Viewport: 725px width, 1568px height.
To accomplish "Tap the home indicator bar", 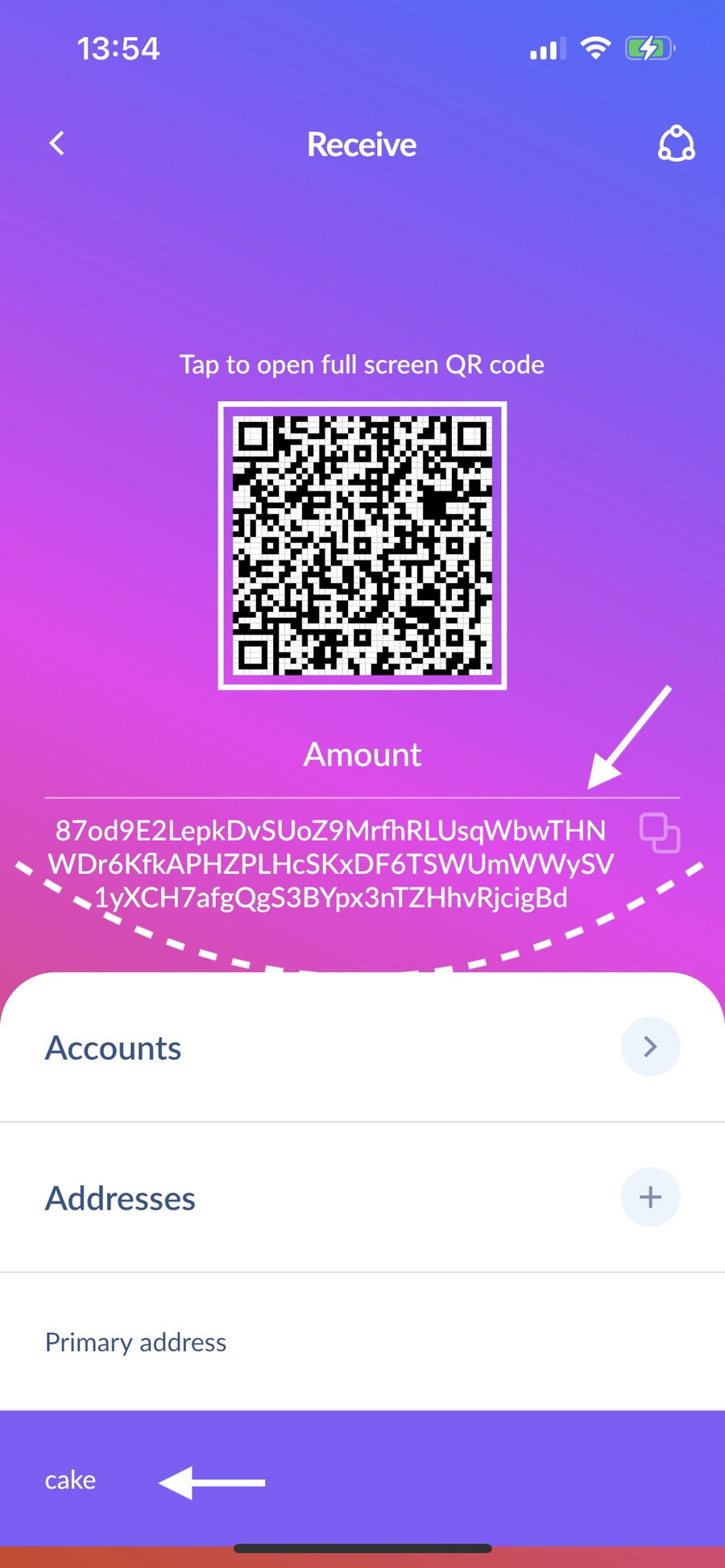I will 362,1545.
